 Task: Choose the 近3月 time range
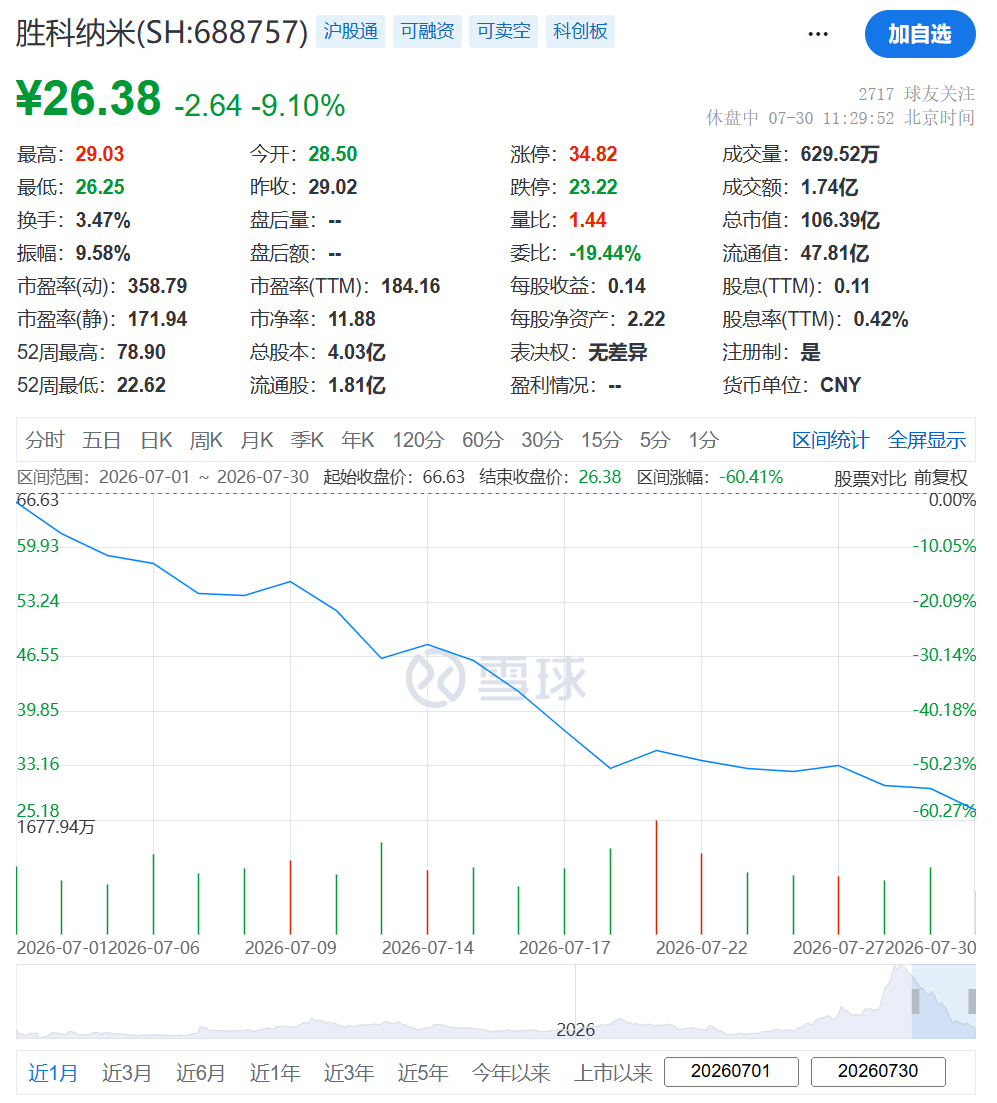pyautogui.click(x=127, y=1073)
